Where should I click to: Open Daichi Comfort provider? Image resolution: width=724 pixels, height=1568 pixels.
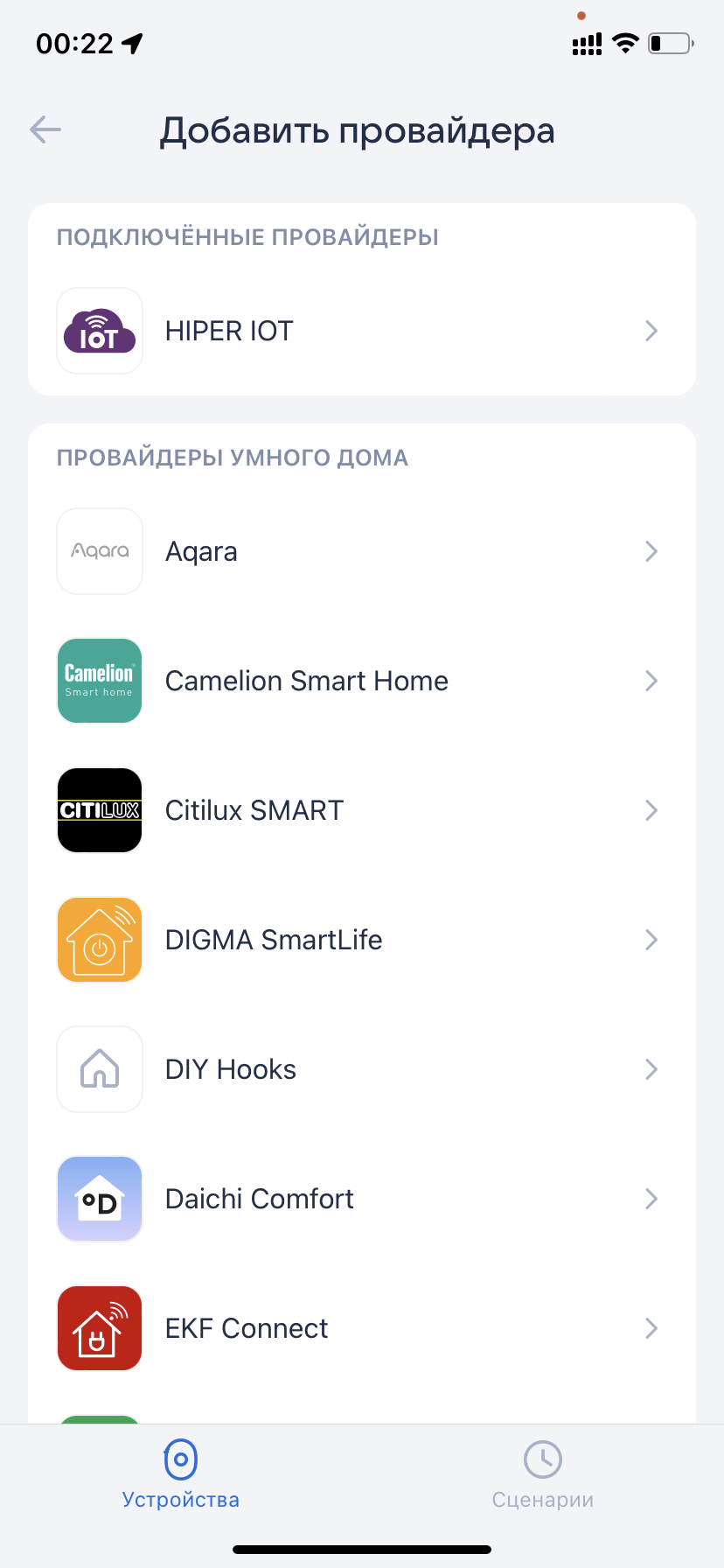(360, 1199)
